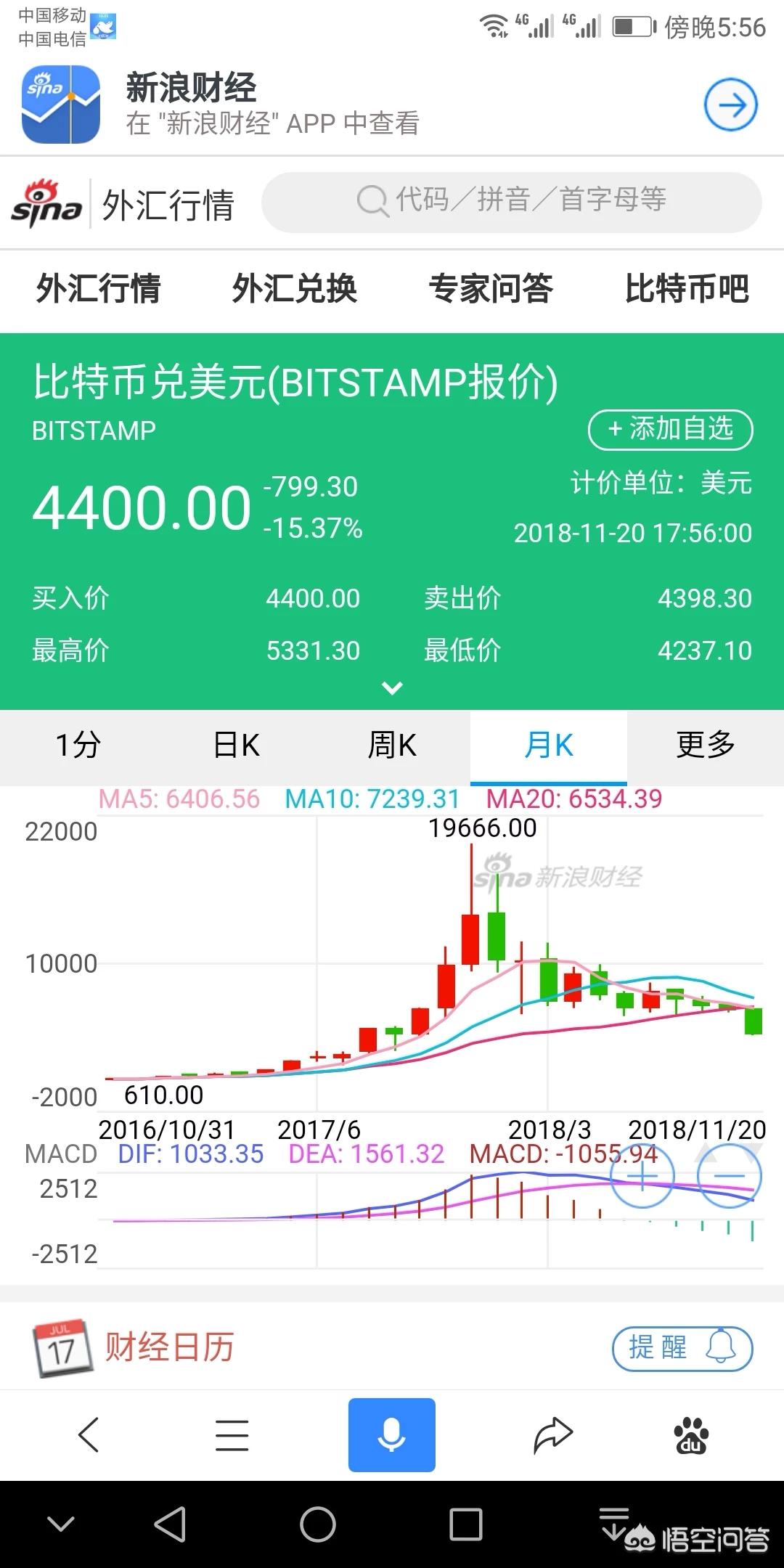Add Bitcoin to watchlist with 添加自选
This screenshot has width=784, height=1568.
670,430
